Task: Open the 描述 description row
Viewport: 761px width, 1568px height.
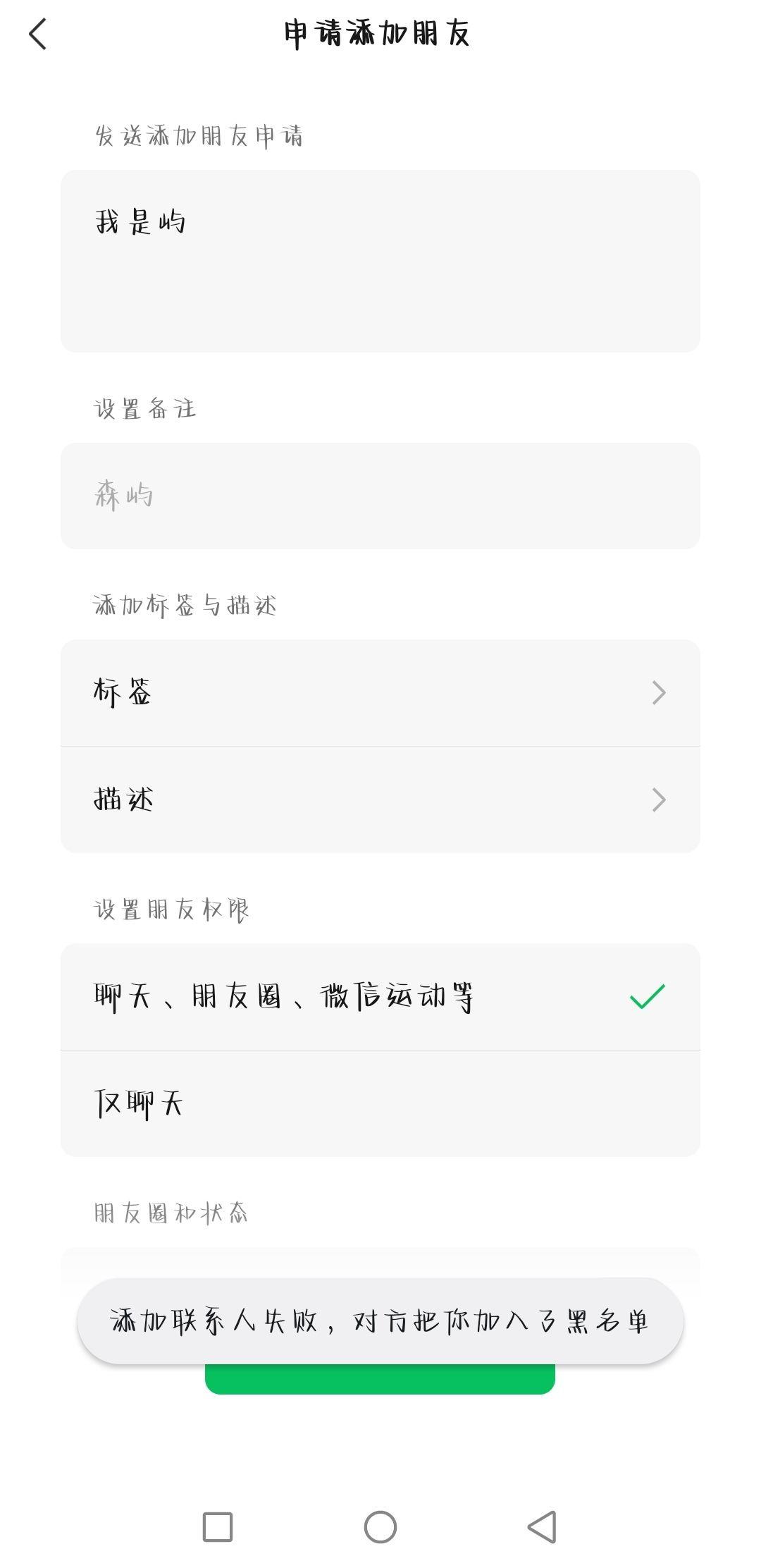Action: (x=380, y=800)
